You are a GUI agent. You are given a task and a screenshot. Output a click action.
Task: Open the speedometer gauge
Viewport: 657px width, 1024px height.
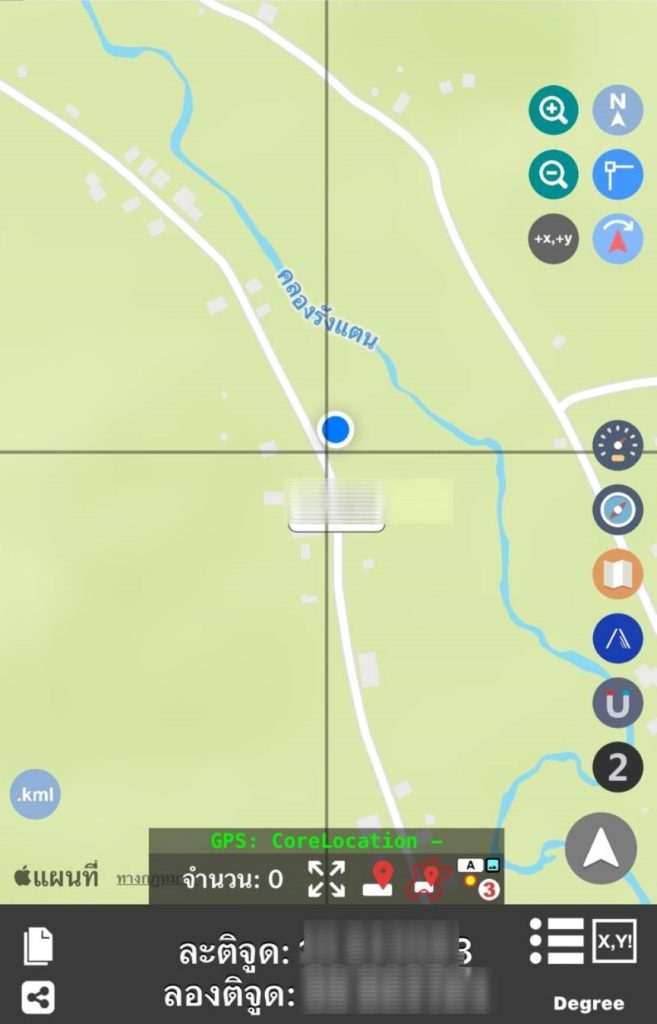617,446
